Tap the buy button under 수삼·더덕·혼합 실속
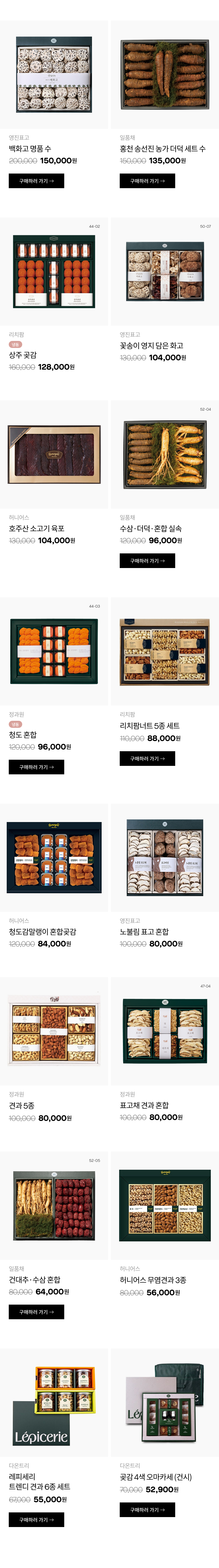The image size is (219, 1568). point(147,561)
